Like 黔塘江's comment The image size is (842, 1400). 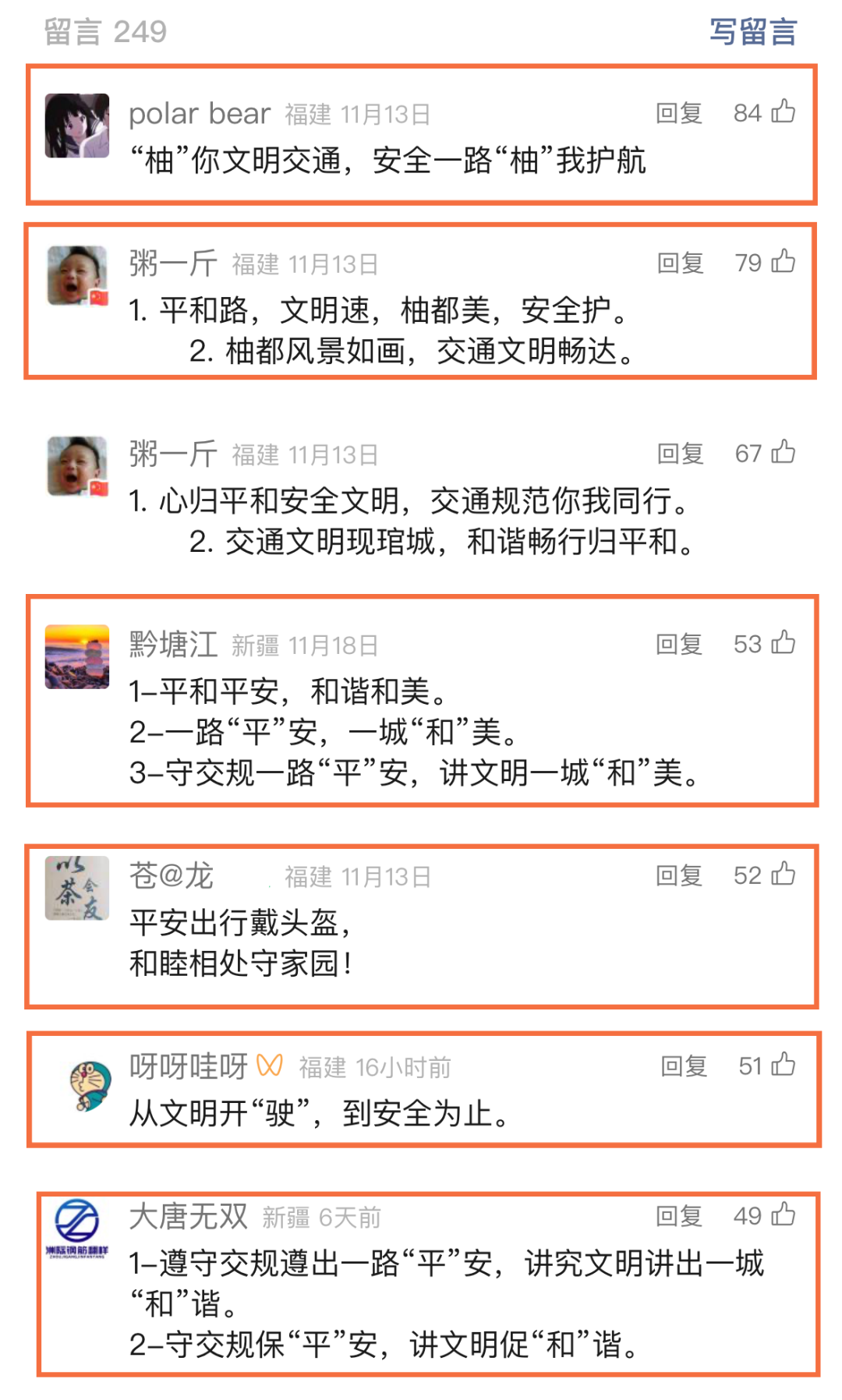pos(783,642)
